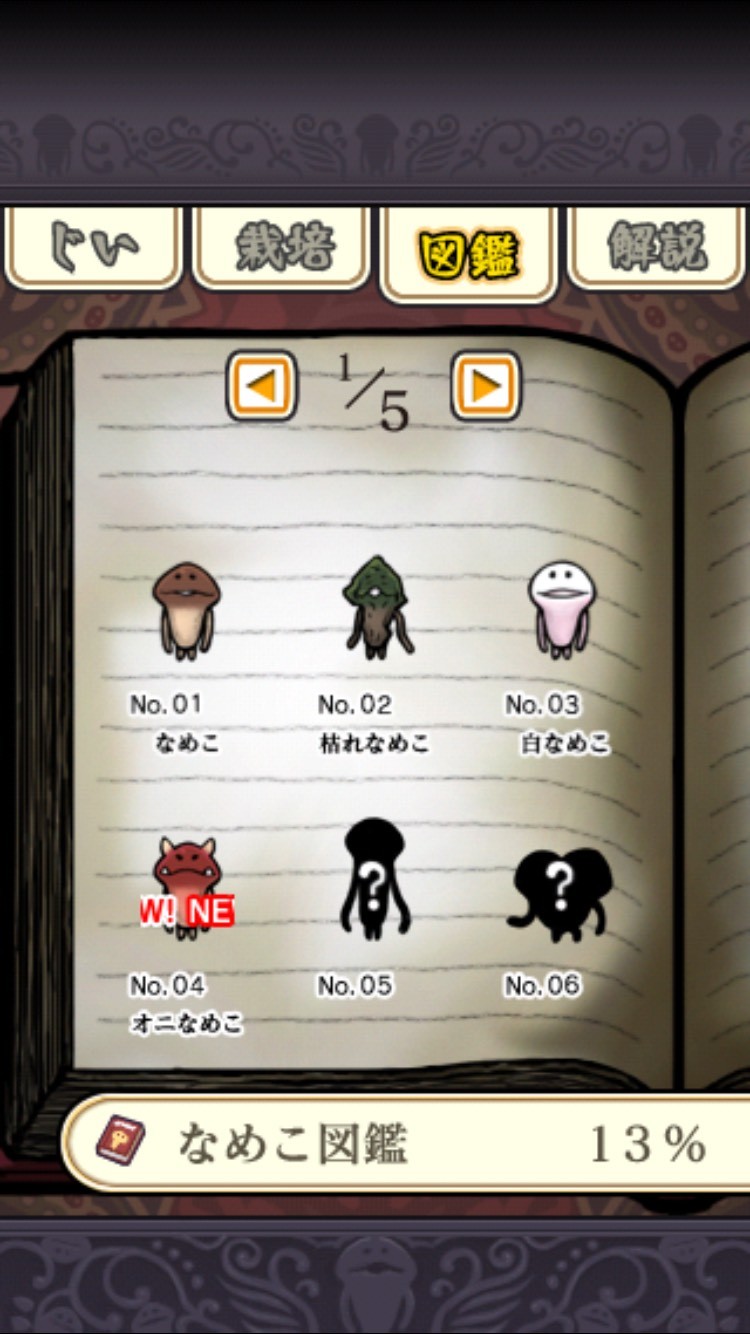Image resolution: width=750 pixels, height=1334 pixels.
Task: Open No.03 白なめこ entry
Action: pyautogui.click(x=562, y=608)
